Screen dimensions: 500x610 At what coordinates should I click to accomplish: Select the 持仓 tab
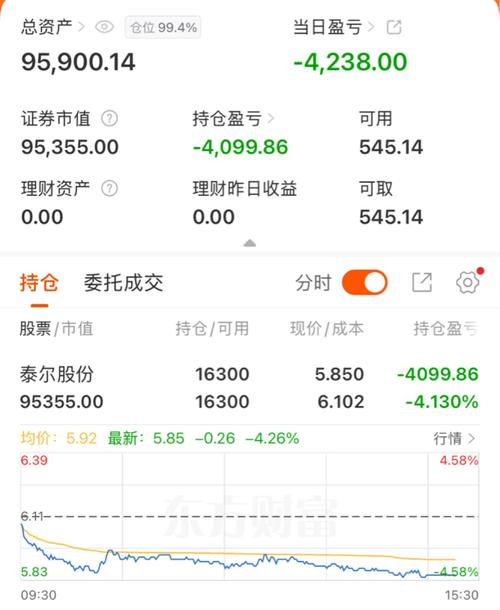(x=39, y=283)
